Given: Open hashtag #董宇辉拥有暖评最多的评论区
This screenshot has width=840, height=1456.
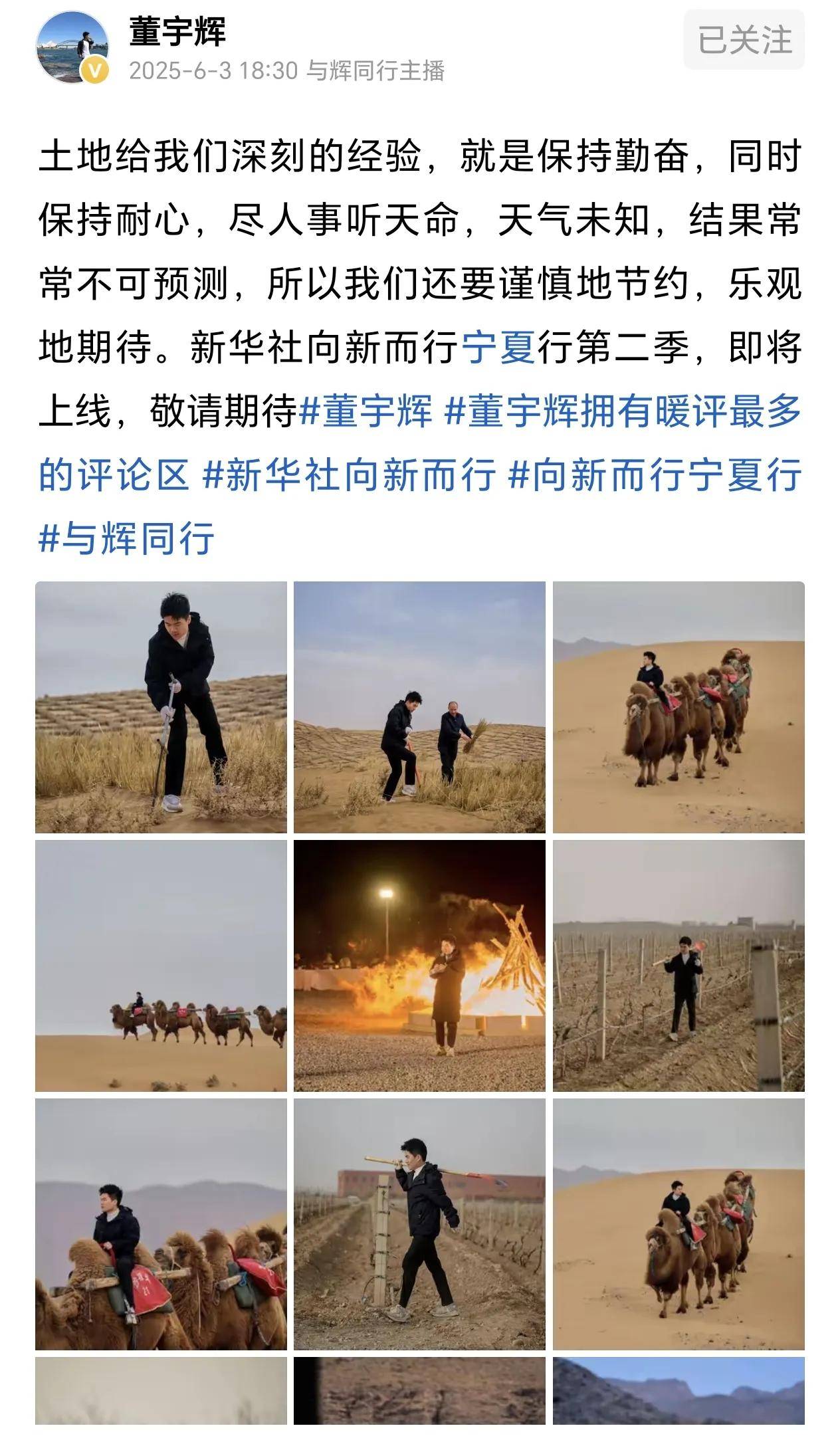Looking at the screenshot, I should 622,411.
